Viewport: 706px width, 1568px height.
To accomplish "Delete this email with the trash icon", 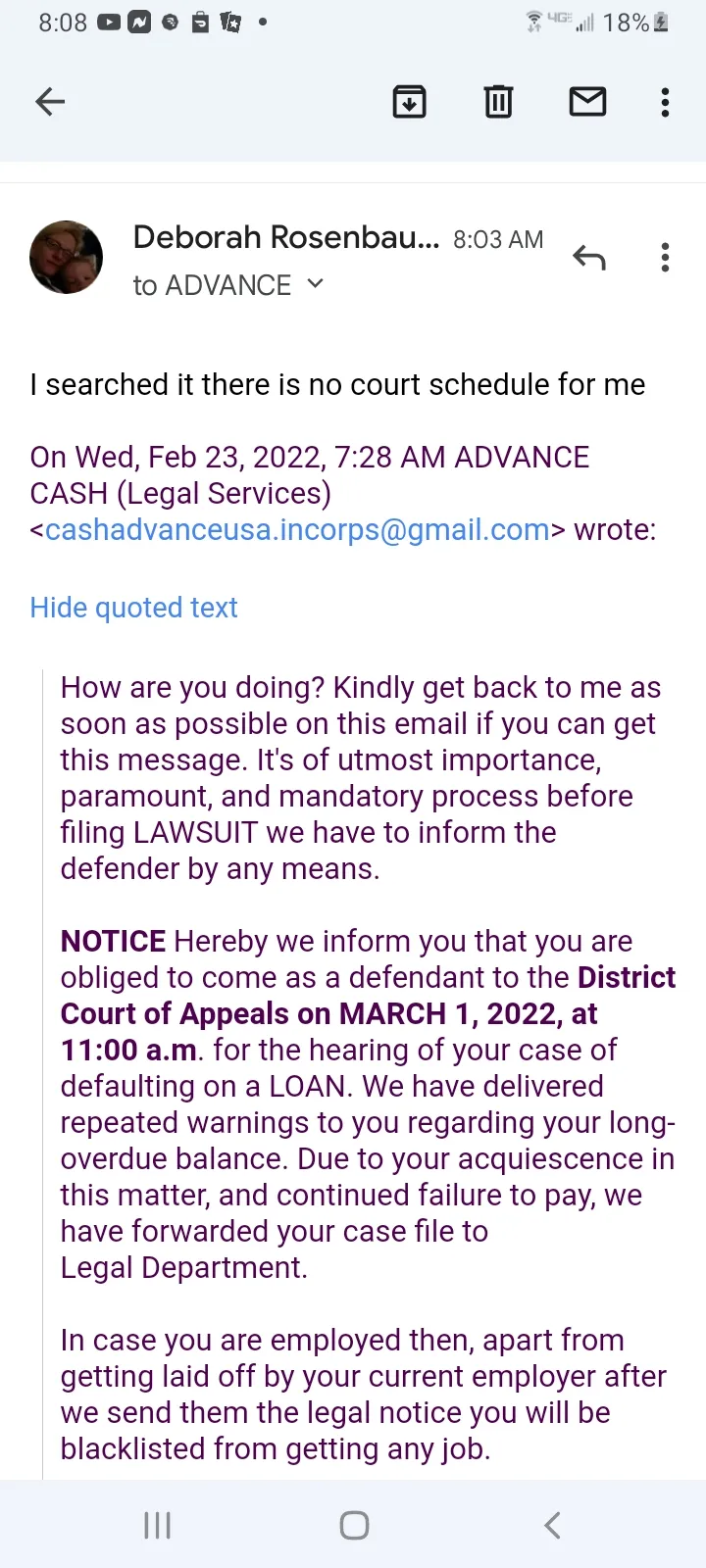I will pyautogui.click(x=498, y=102).
